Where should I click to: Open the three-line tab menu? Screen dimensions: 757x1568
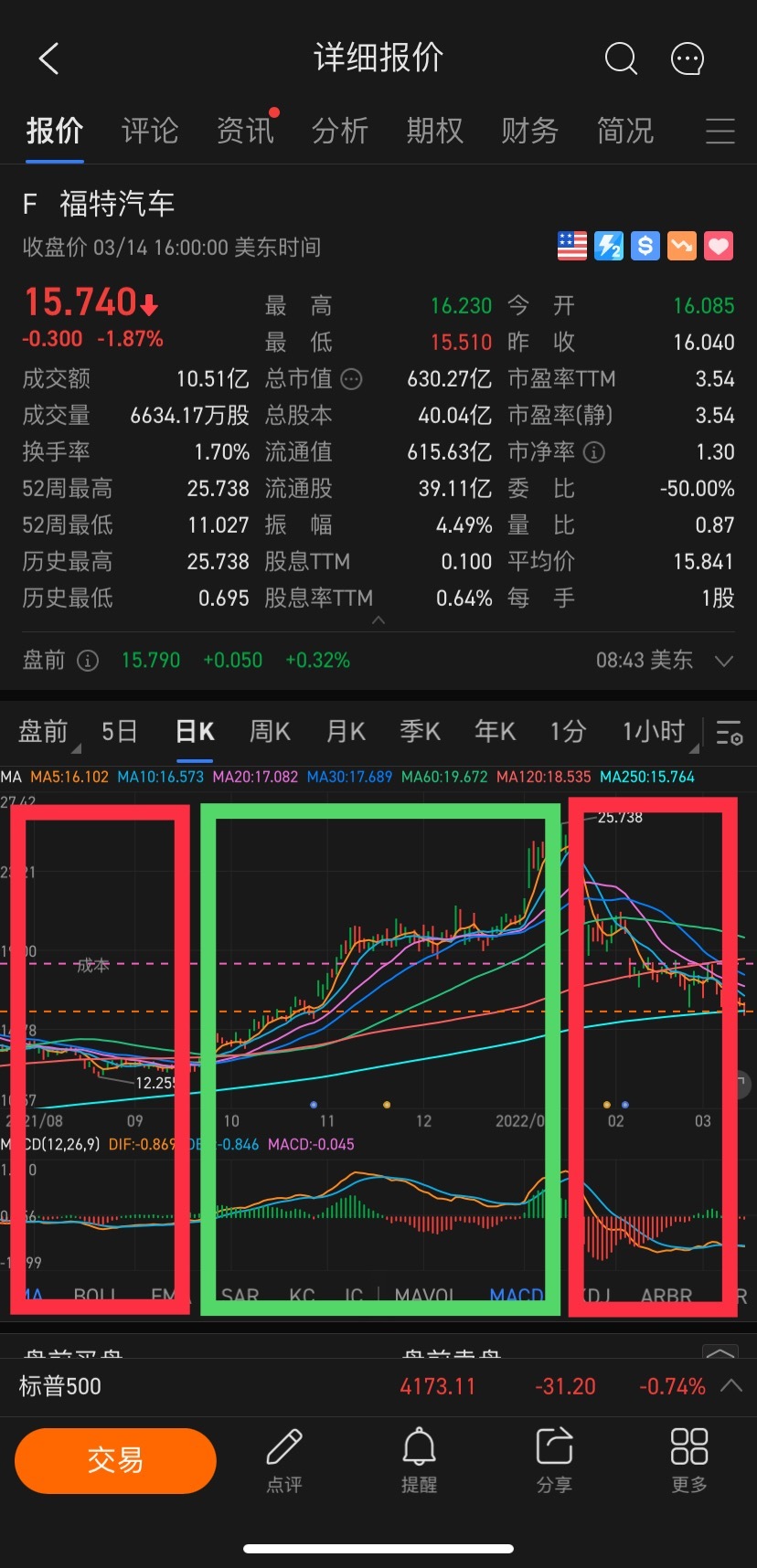(720, 131)
